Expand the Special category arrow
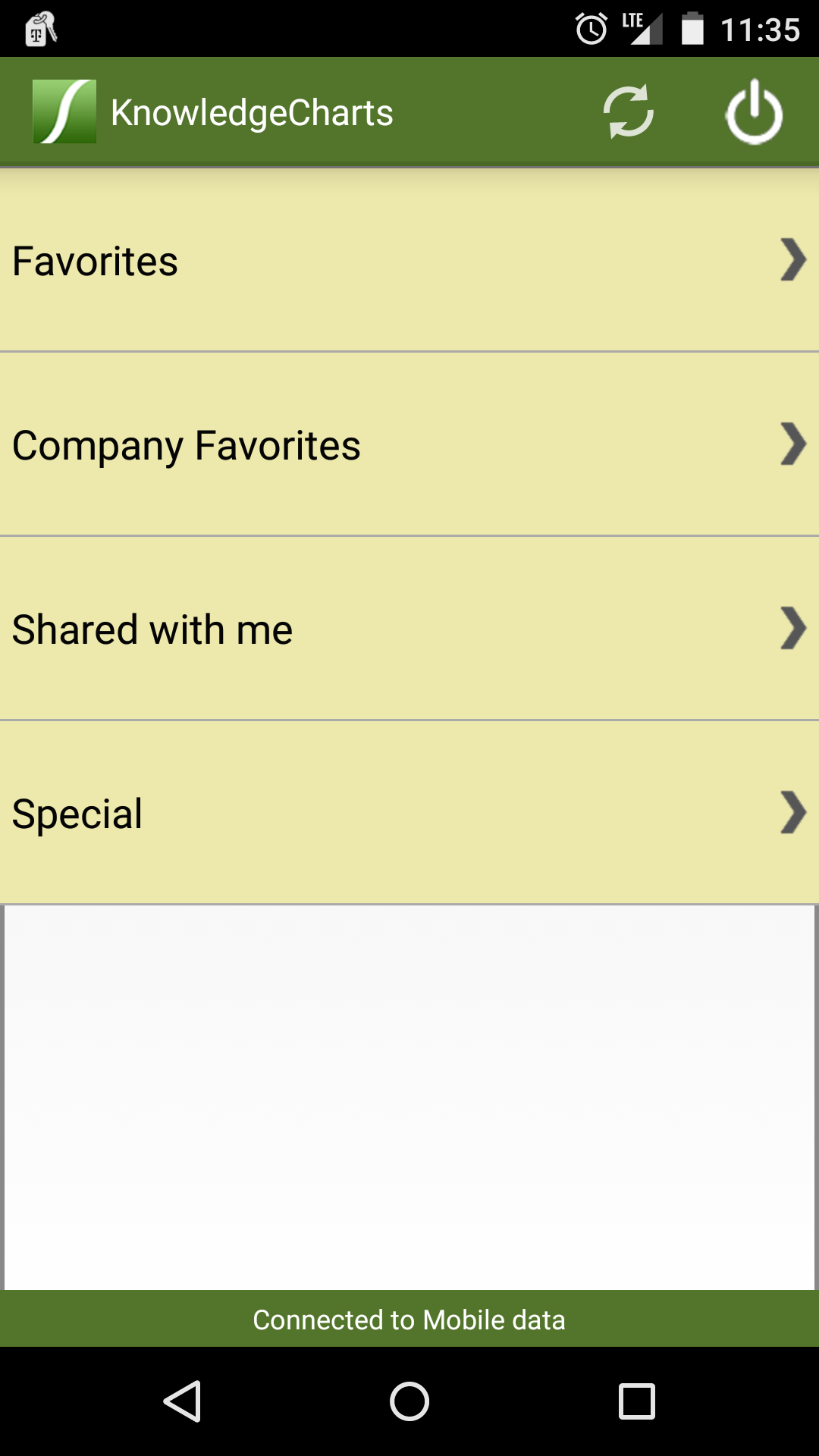Screen dimensions: 819x1456 [793, 813]
